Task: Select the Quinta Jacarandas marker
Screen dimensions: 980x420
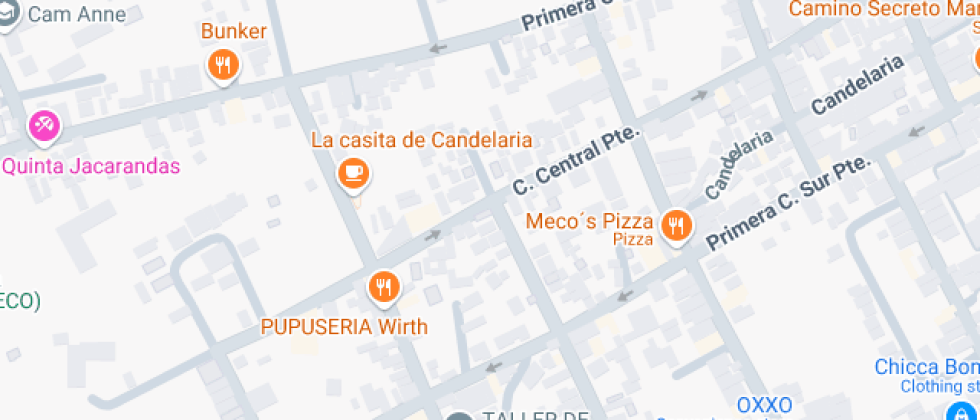Action: 45,127
